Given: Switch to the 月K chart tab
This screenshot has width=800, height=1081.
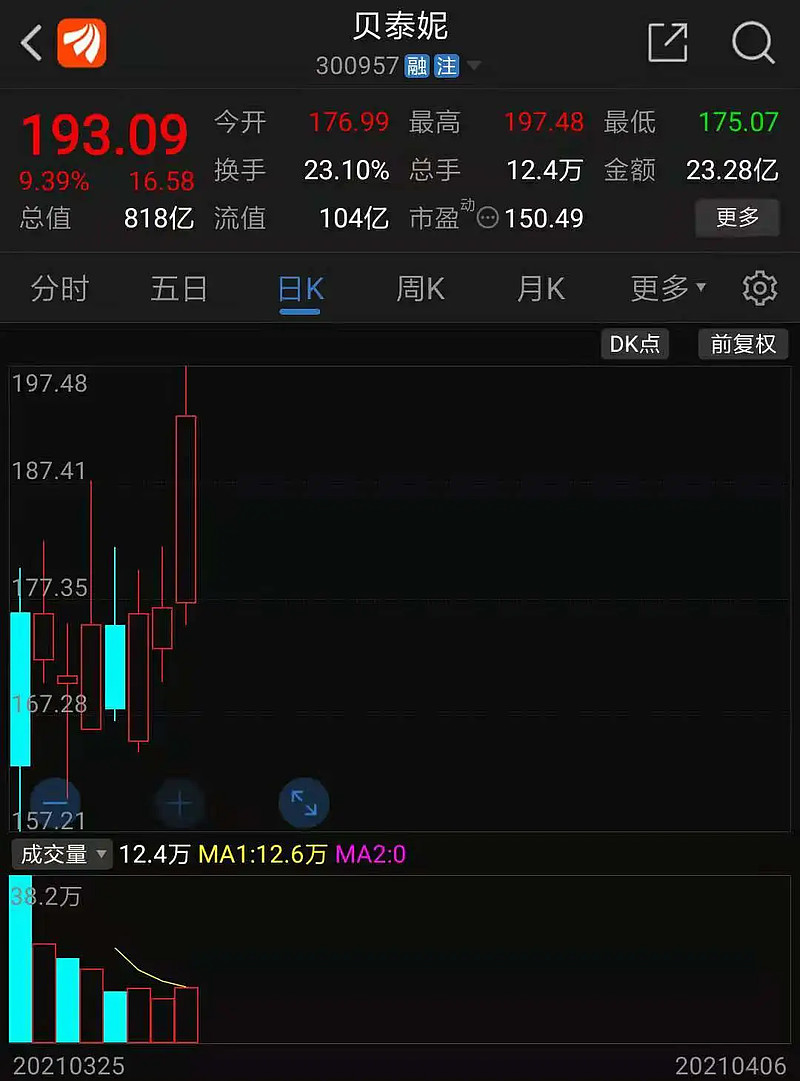Looking at the screenshot, I should pos(540,290).
